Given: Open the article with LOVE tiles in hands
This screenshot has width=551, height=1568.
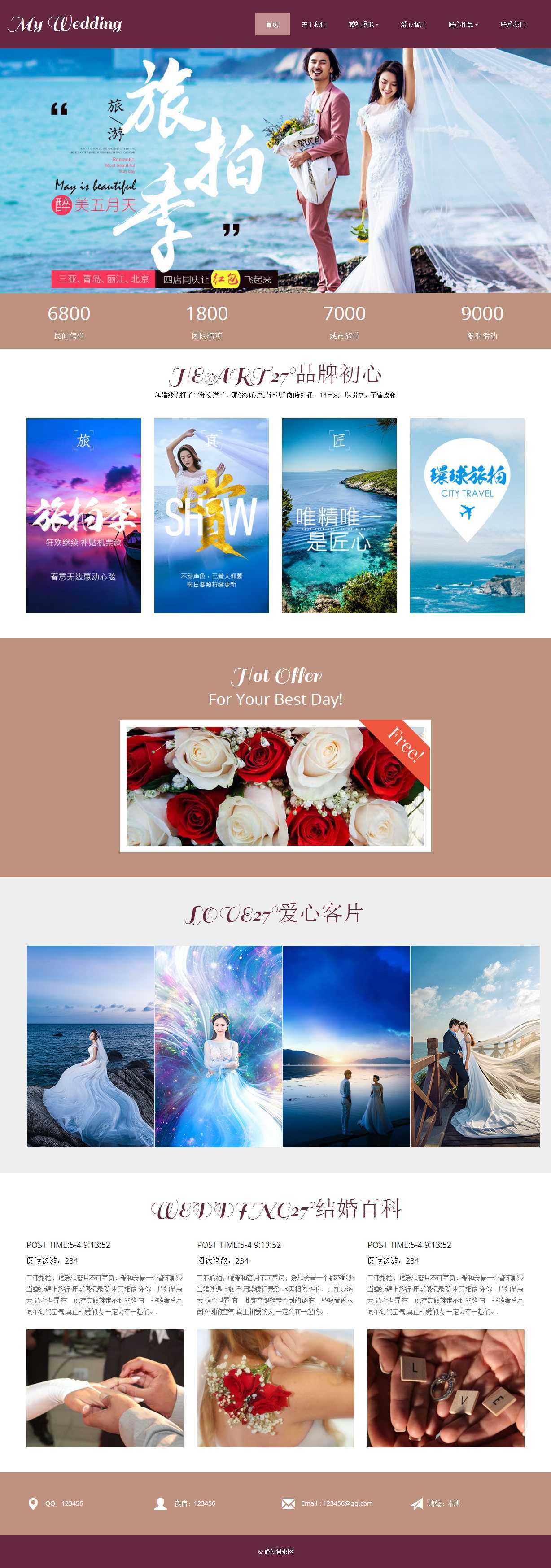Looking at the screenshot, I should (446, 1388).
